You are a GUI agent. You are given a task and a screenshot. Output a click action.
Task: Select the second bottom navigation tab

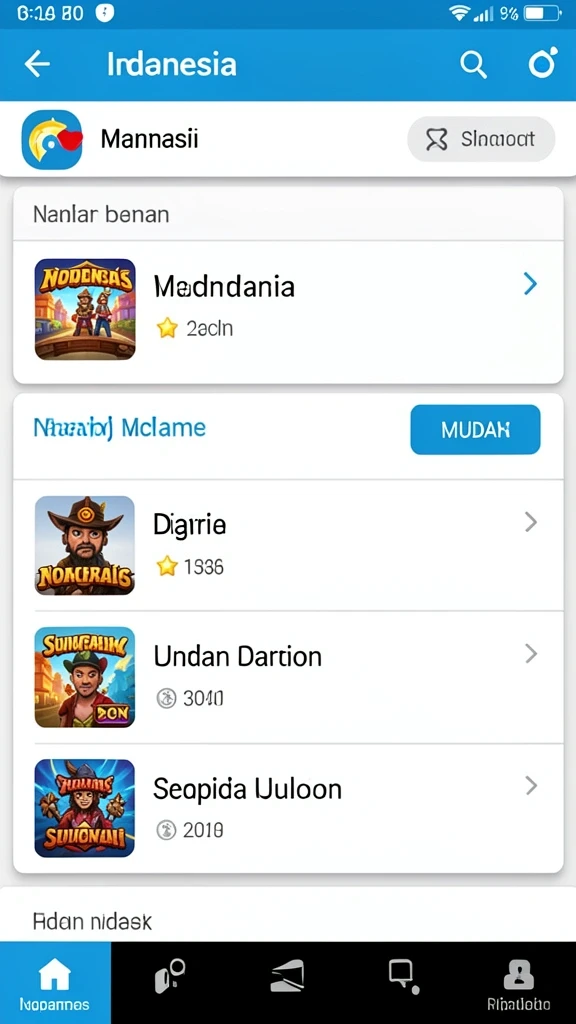pyautogui.click(x=170, y=978)
